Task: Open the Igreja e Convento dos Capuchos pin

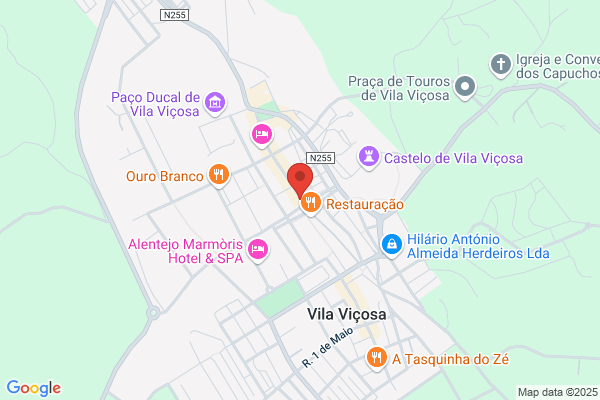Action: (501, 65)
